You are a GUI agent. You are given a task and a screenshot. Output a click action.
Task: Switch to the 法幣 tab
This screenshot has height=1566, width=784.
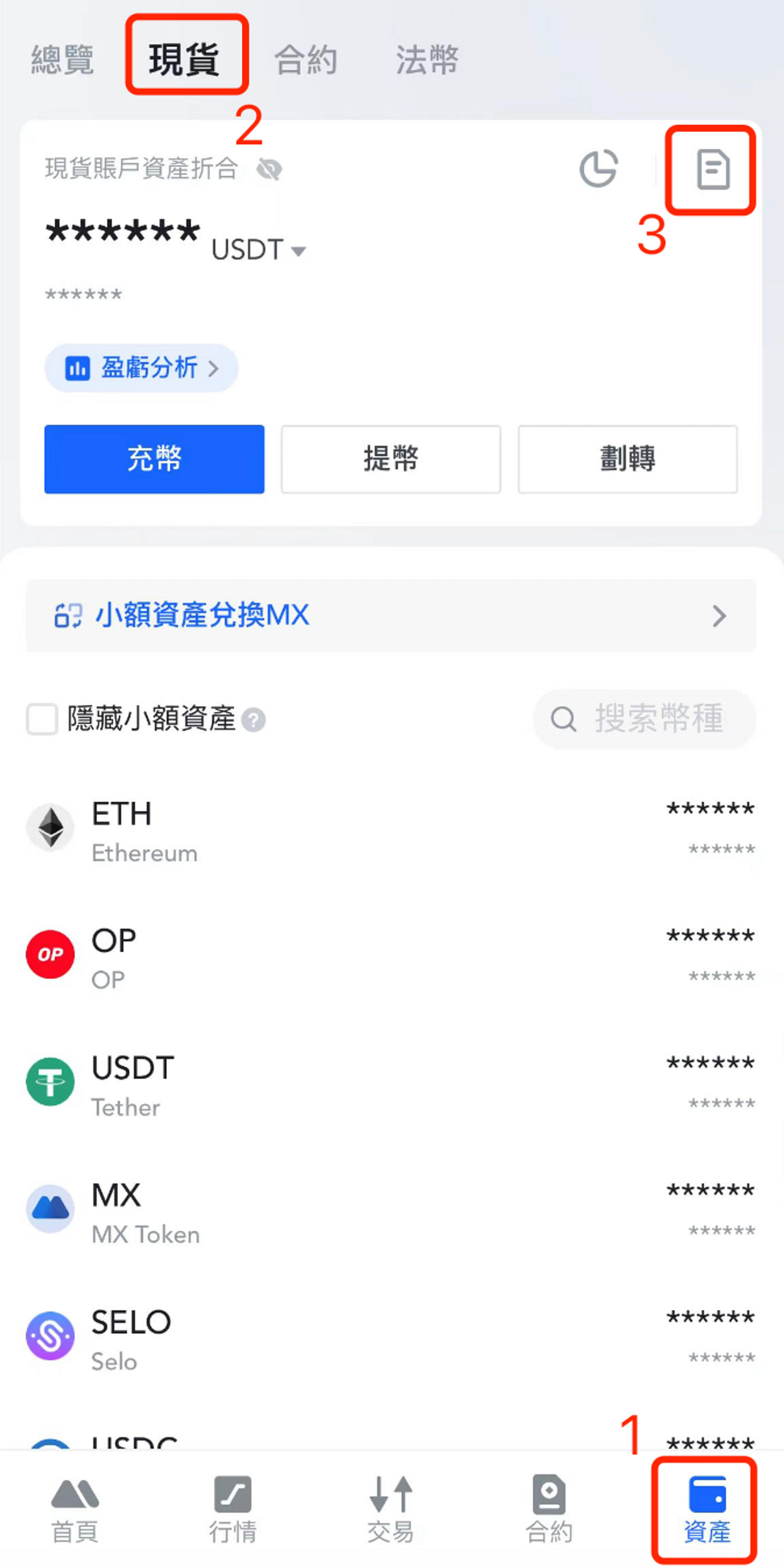(x=427, y=60)
